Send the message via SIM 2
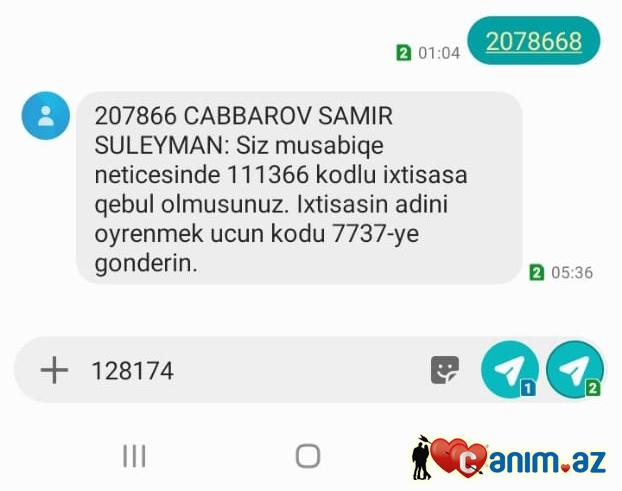Viewport: 622px width, 491px height. (574, 370)
